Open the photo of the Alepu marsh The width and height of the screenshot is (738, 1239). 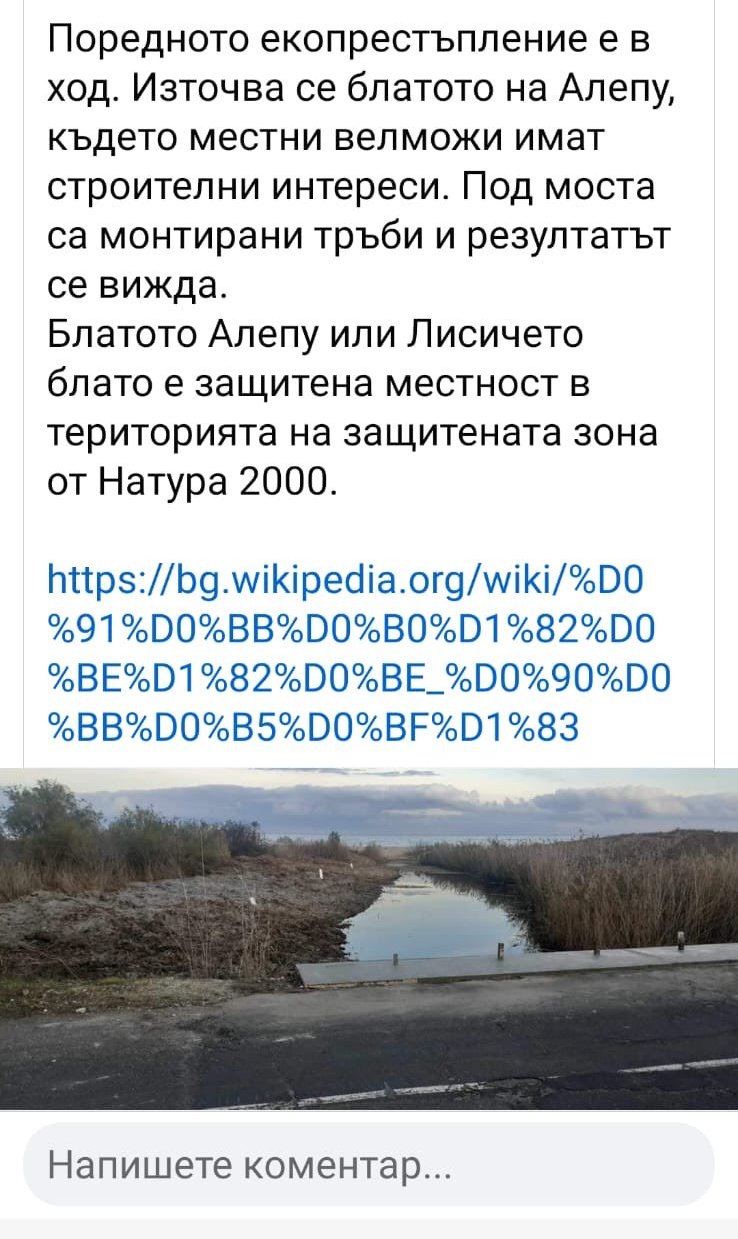(369, 937)
